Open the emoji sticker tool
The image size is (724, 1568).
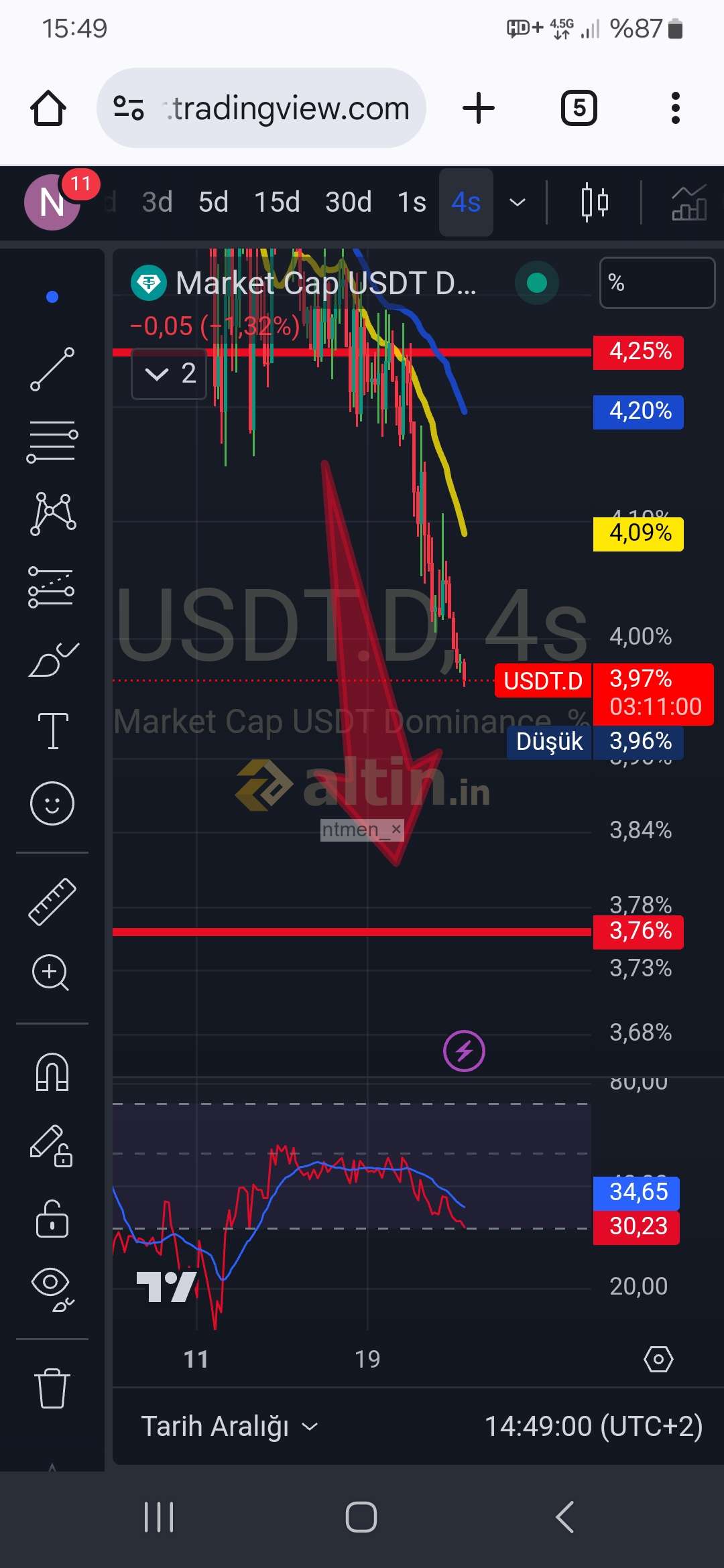click(x=52, y=803)
